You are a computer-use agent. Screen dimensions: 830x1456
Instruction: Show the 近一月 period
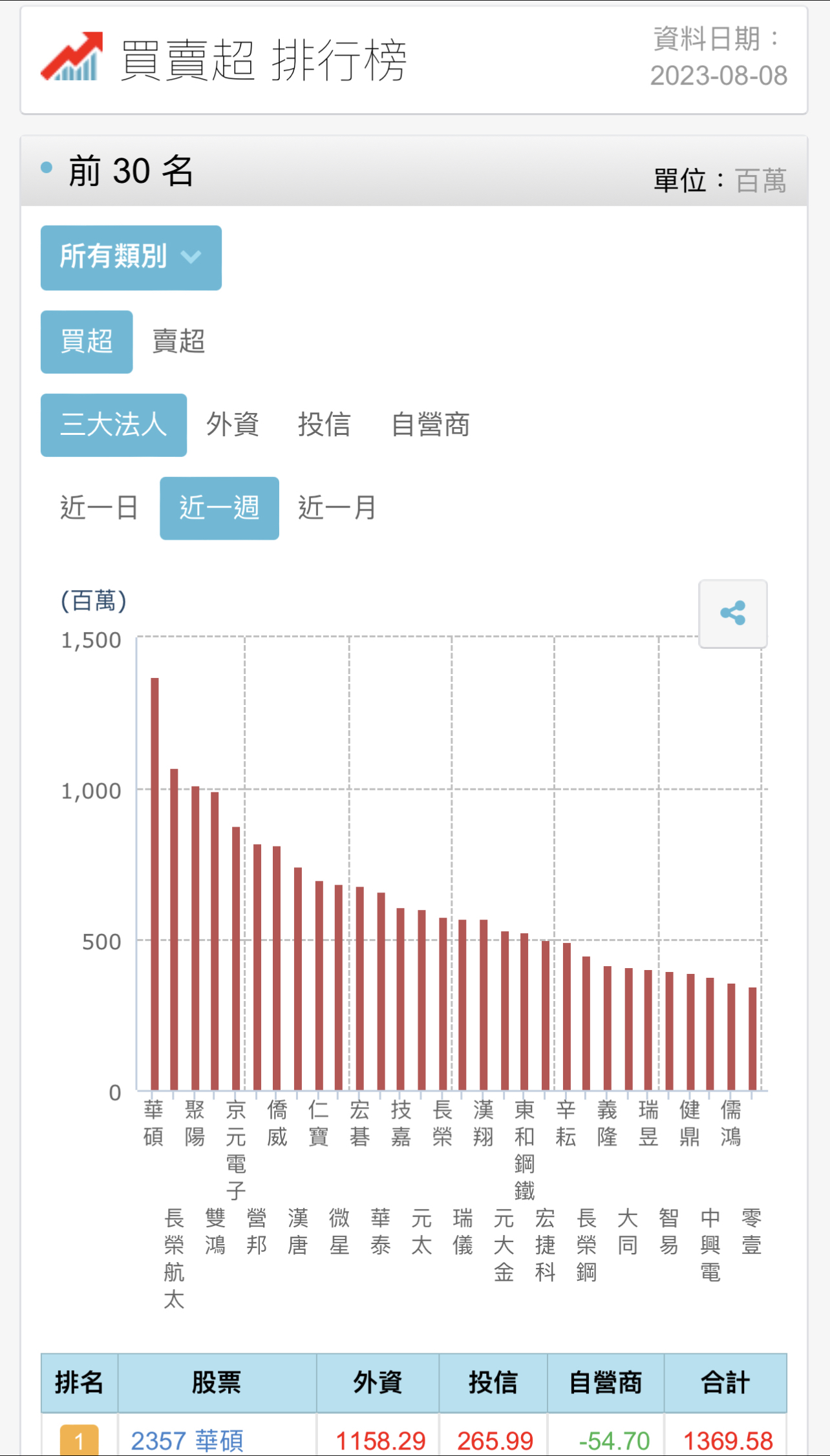pos(337,508)
